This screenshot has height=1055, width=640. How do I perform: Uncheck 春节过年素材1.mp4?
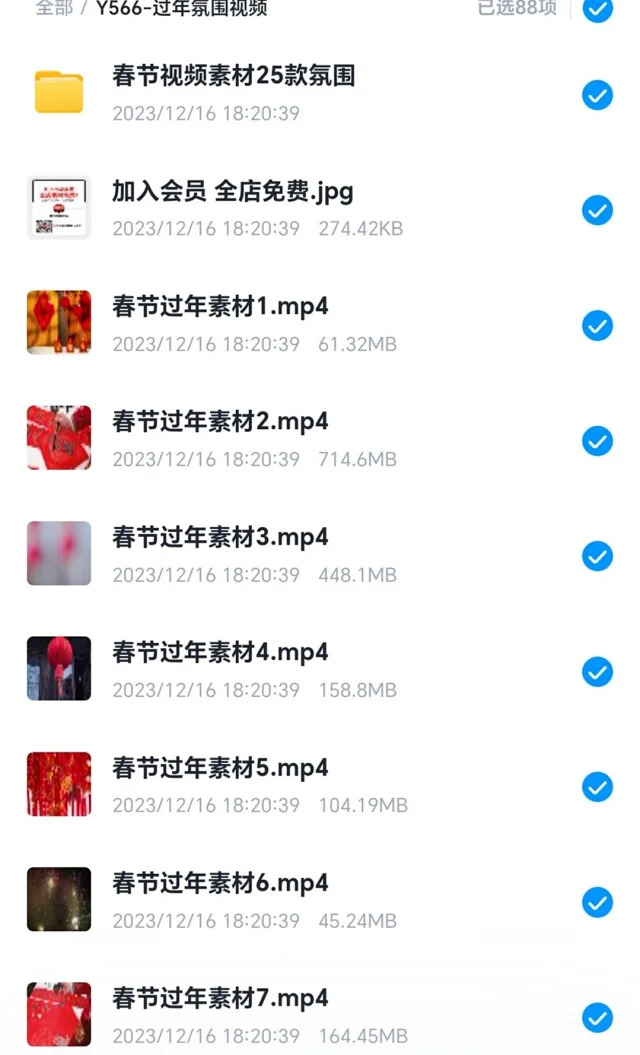(597, 326)
